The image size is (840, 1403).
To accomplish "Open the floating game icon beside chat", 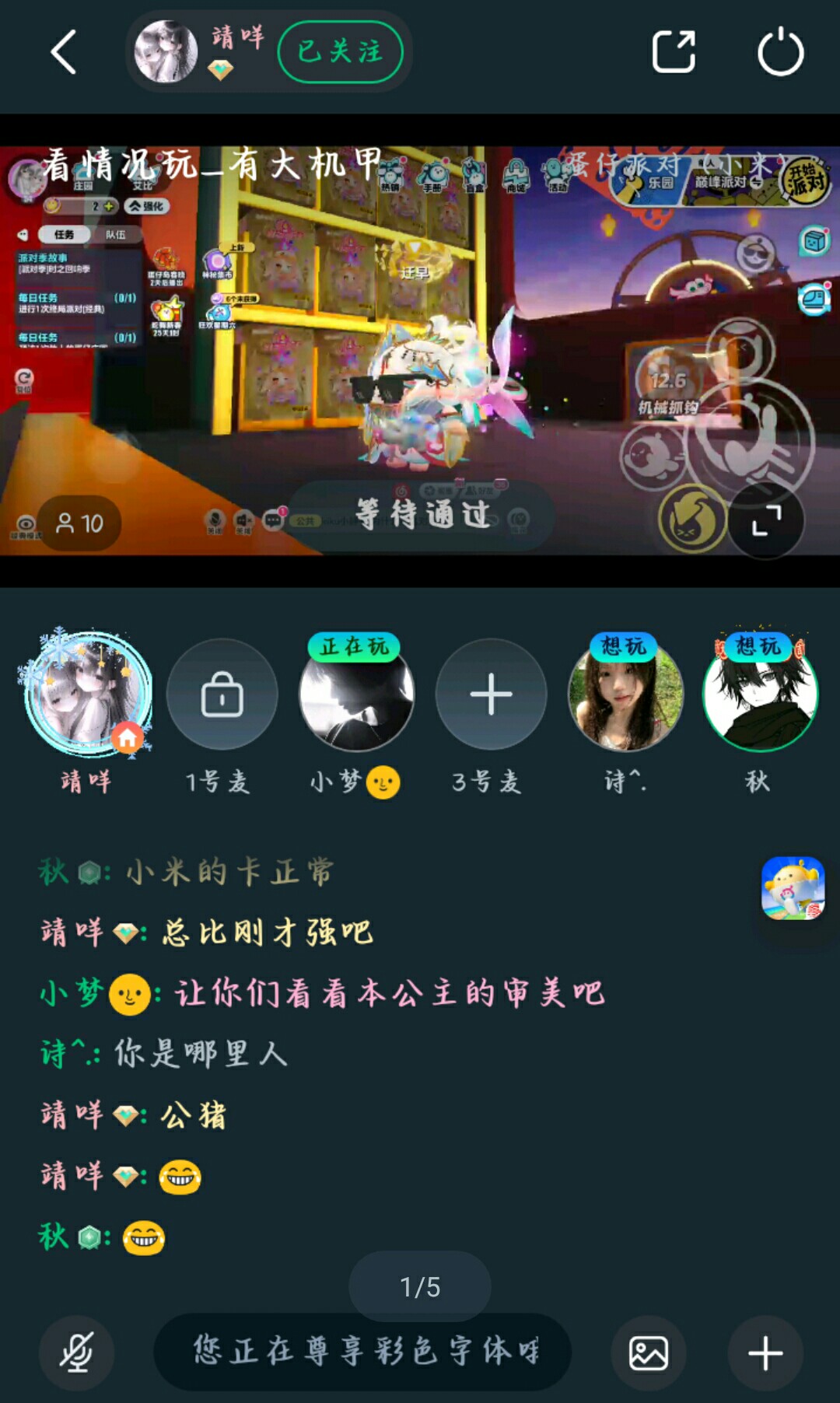I will tap(793, 888).
